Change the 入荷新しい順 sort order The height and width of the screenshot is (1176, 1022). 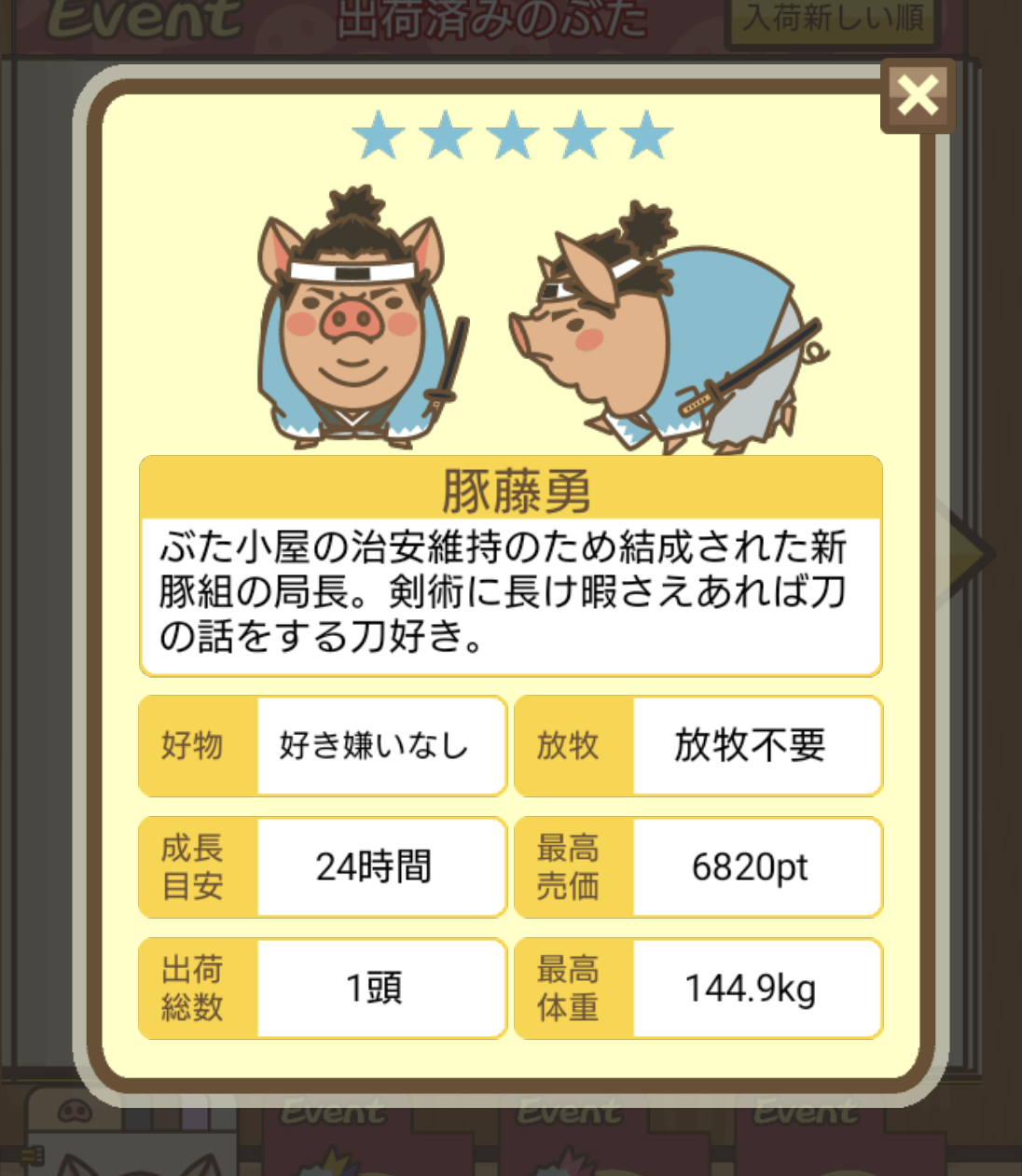pos(833,21)
